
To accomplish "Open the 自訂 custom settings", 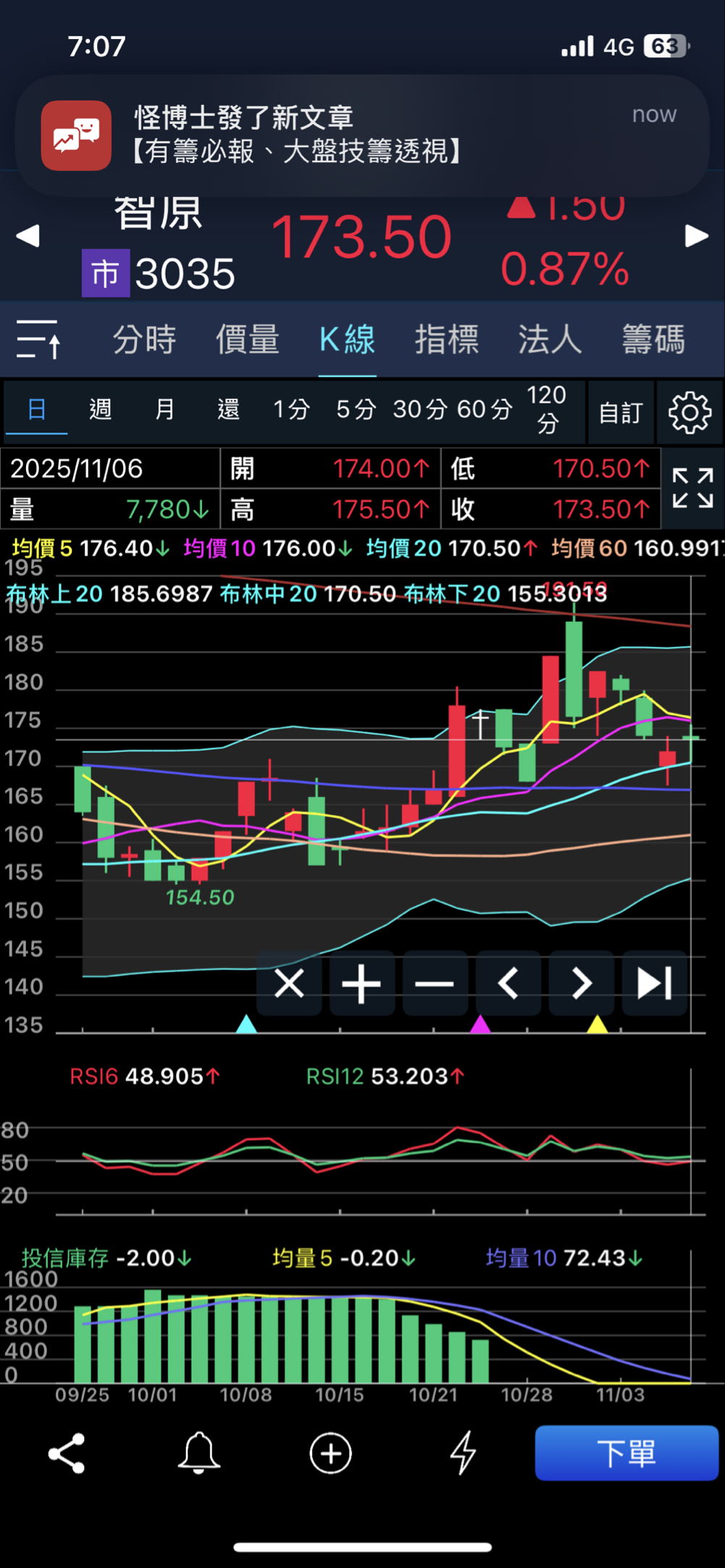I will click(621, 413).
